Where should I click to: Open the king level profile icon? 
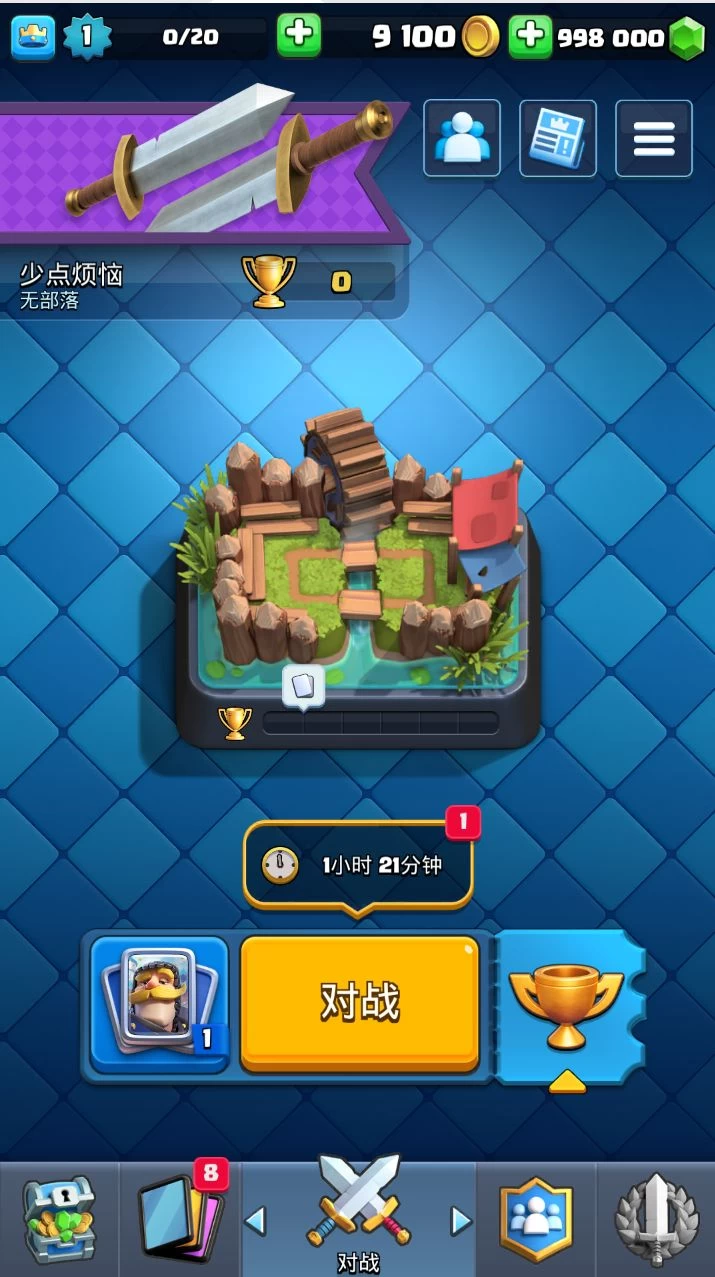(31, 37)
